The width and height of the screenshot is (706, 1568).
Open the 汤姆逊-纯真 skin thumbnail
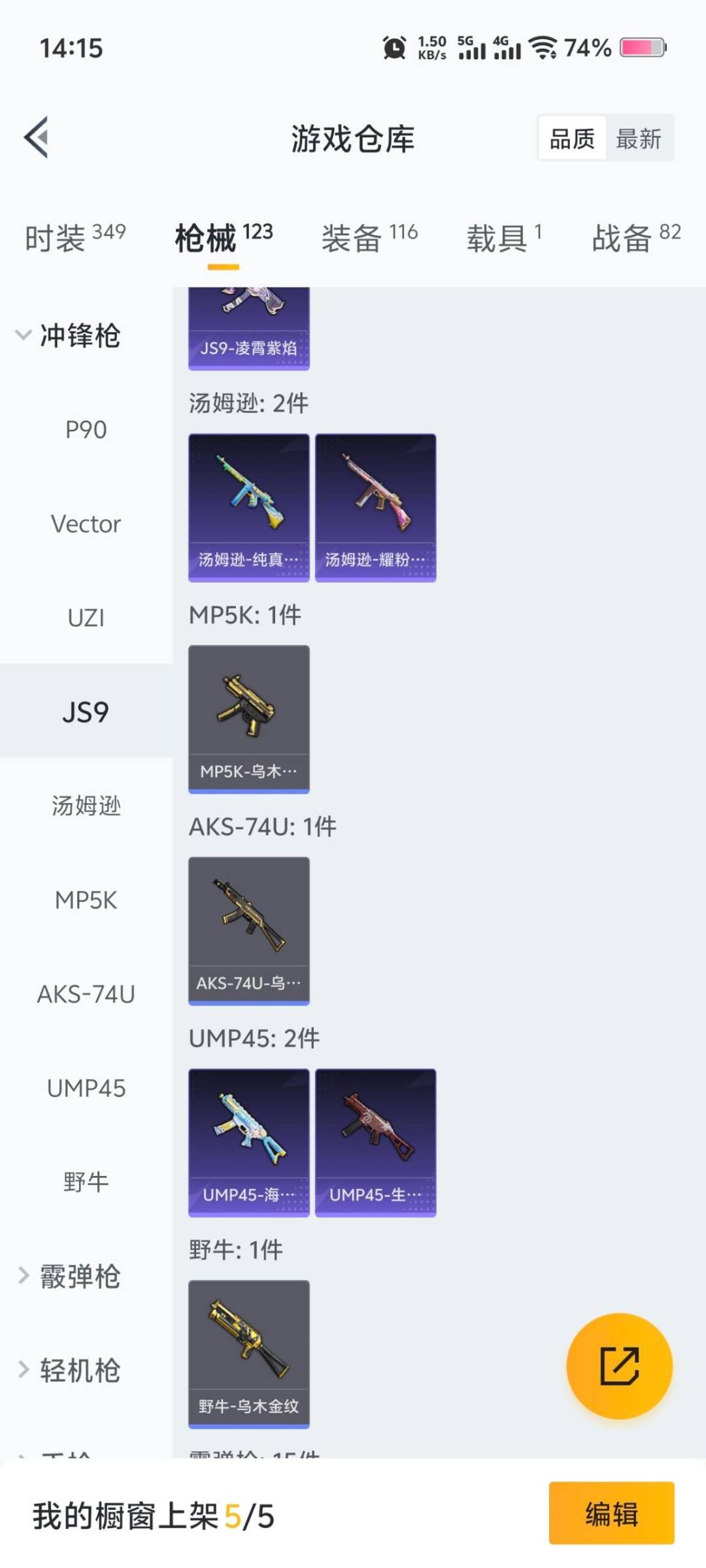(248, 506)
